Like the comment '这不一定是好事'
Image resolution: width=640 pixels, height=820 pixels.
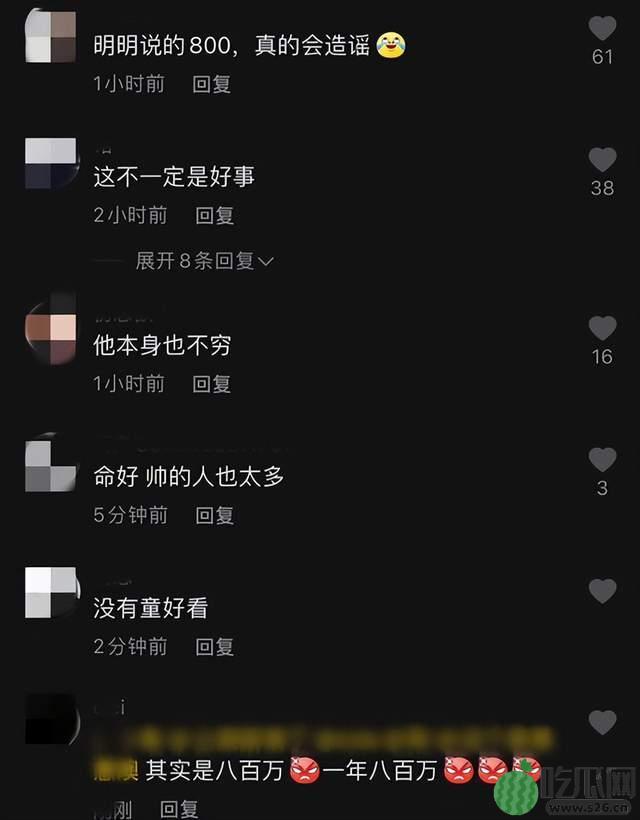(x=602, y=160)
